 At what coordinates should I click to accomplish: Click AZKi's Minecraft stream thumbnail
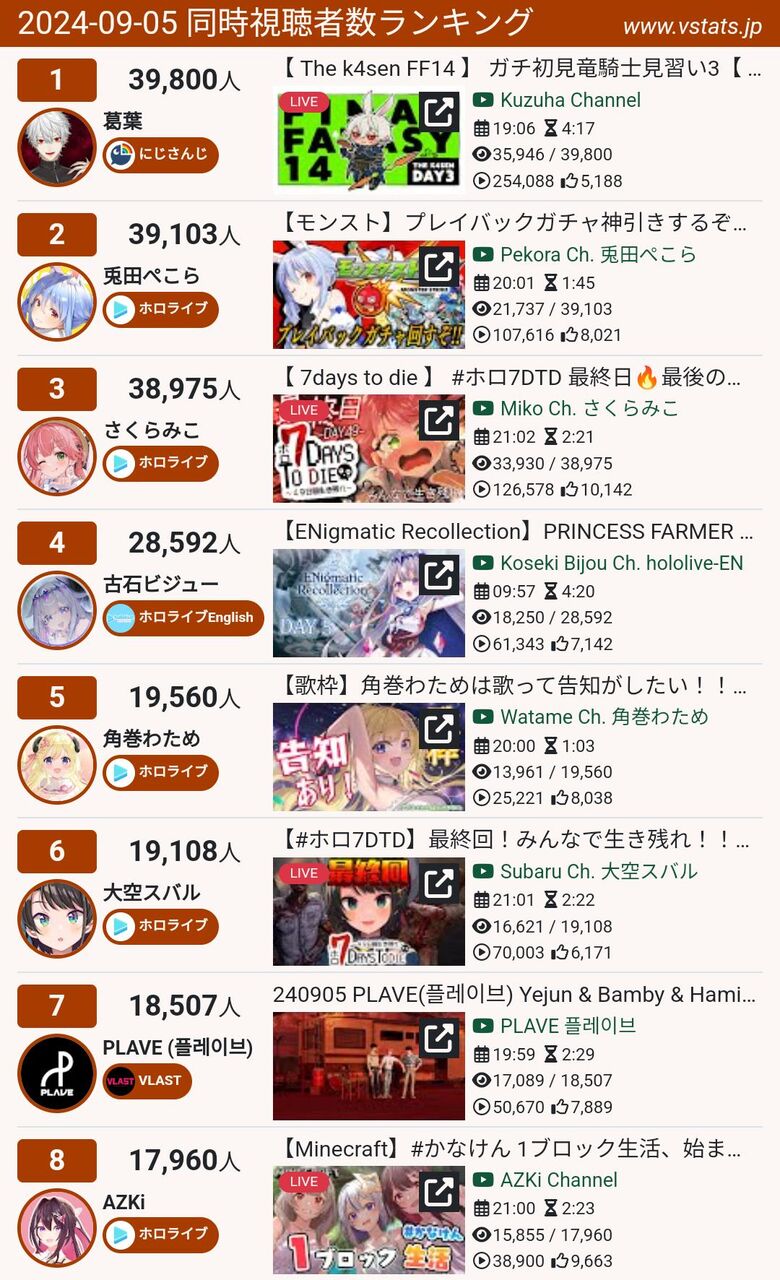point(368,1218)
